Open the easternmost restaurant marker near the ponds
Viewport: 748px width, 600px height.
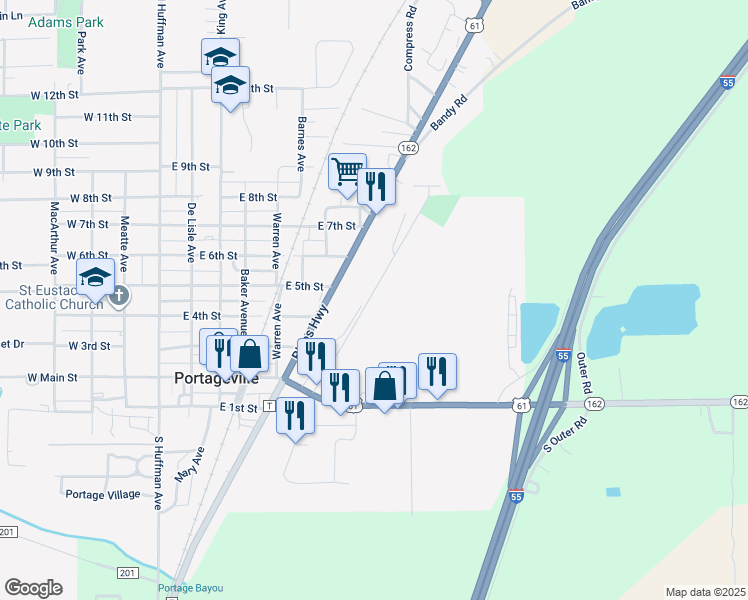pyautogui.click(x=437, y=372)
